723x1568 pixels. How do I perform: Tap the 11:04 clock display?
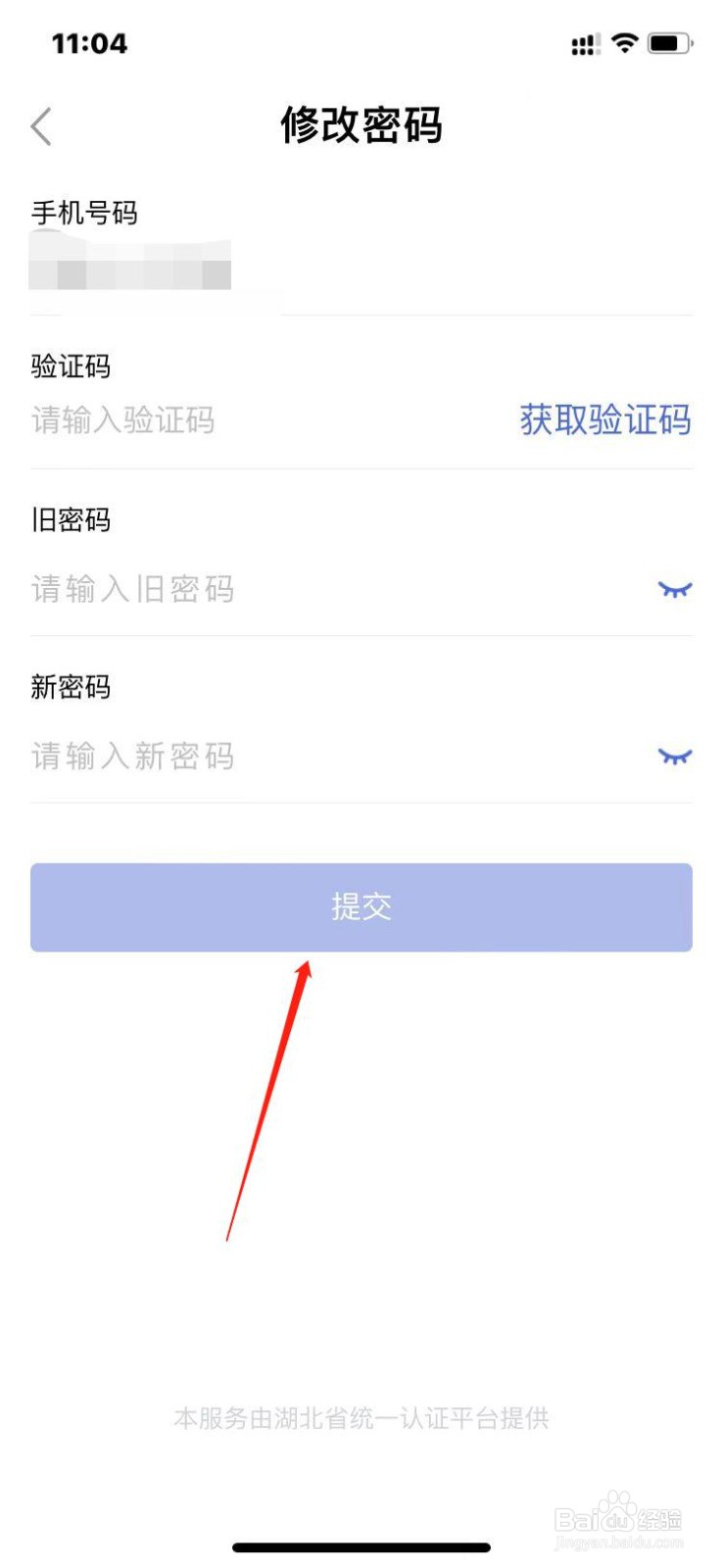tap(91, 43)
